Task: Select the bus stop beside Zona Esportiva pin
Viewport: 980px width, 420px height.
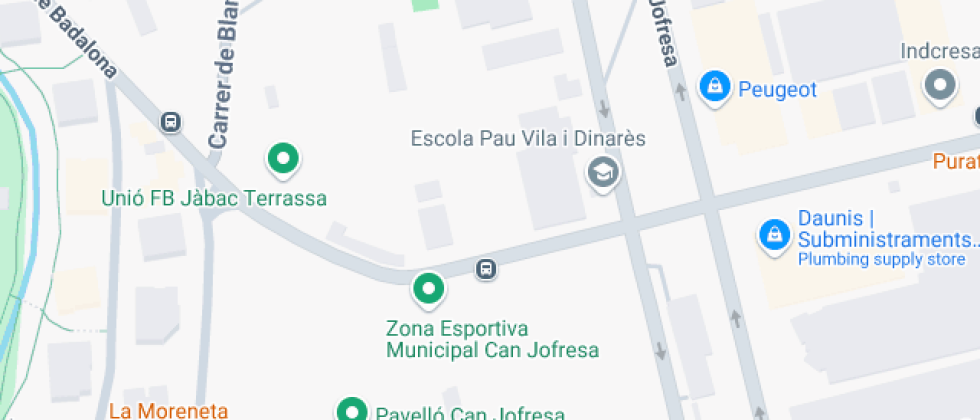Action: tap(486, 268)
